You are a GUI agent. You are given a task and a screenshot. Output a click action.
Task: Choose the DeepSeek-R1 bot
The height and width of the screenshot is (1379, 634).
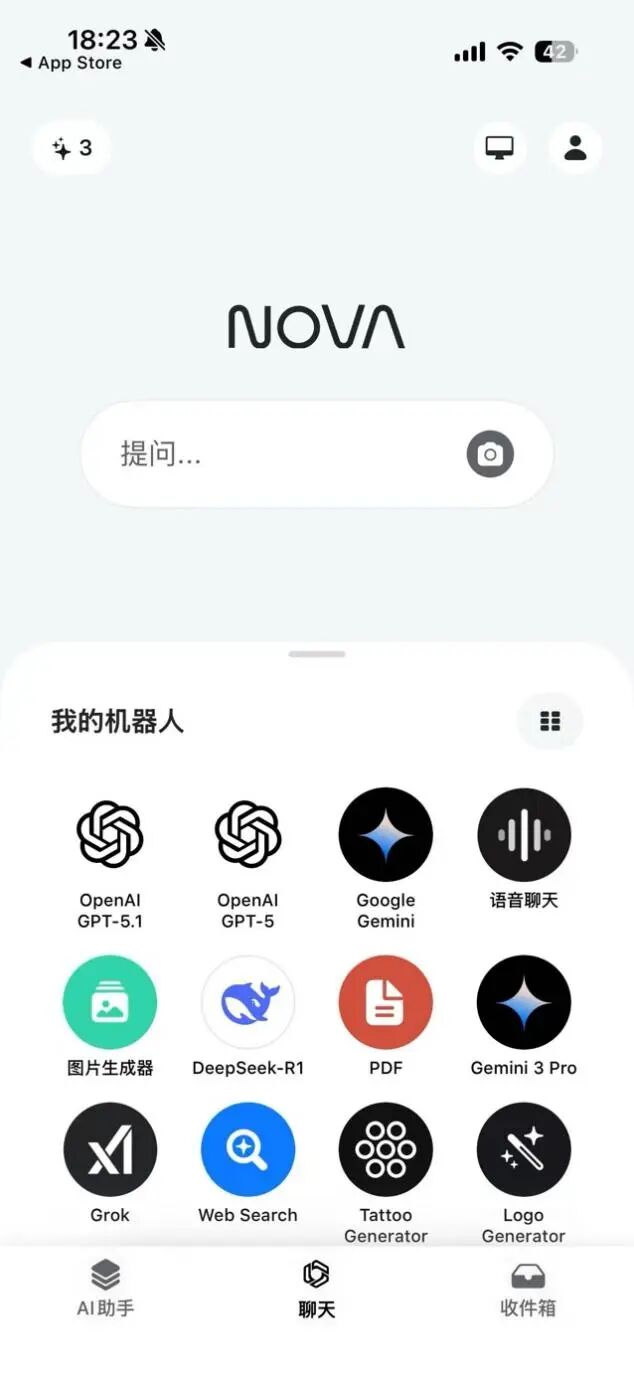click(x=248, y=1002)
